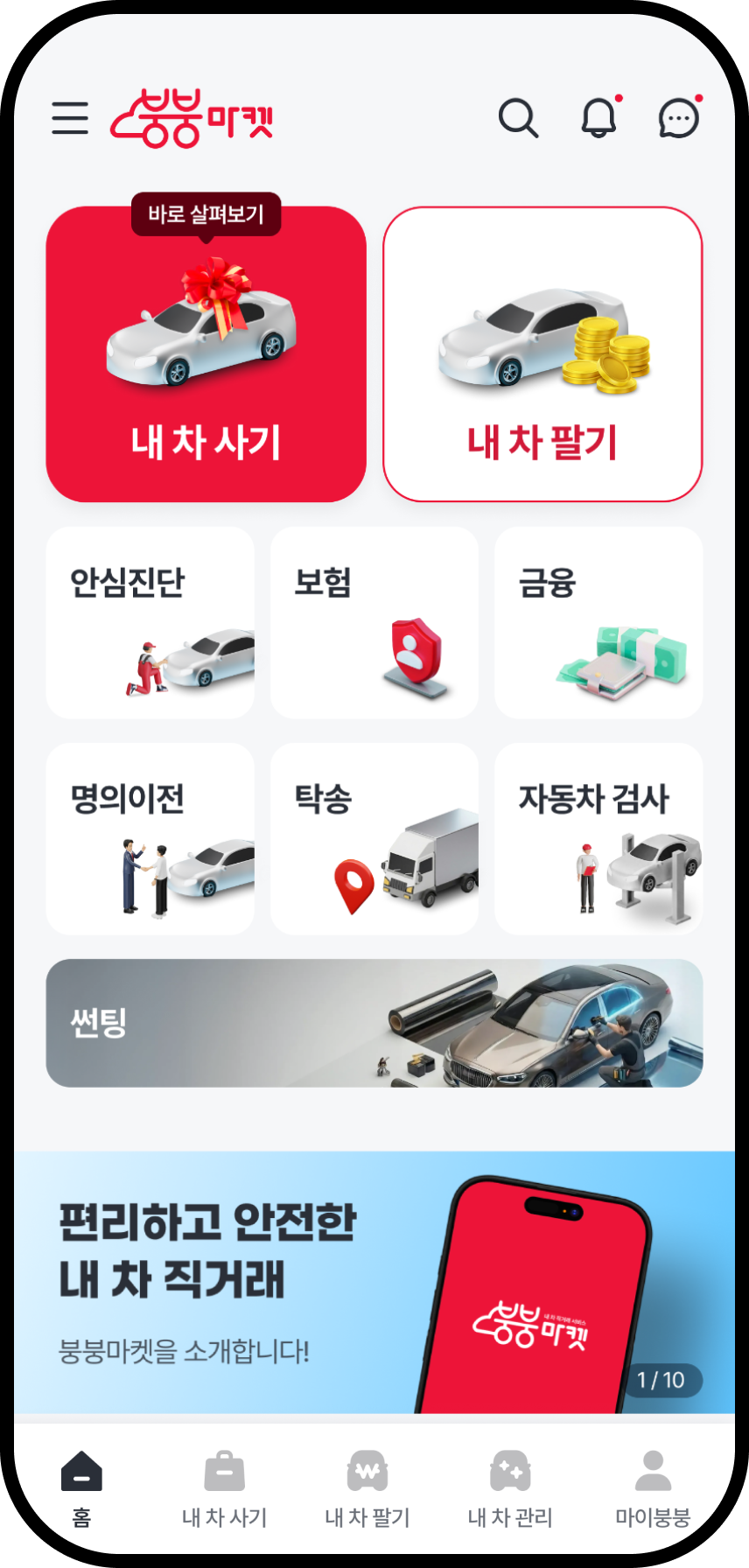The image size is (749, 1568).
Task: Open the 보험 tile
Action: click(374, 623)
